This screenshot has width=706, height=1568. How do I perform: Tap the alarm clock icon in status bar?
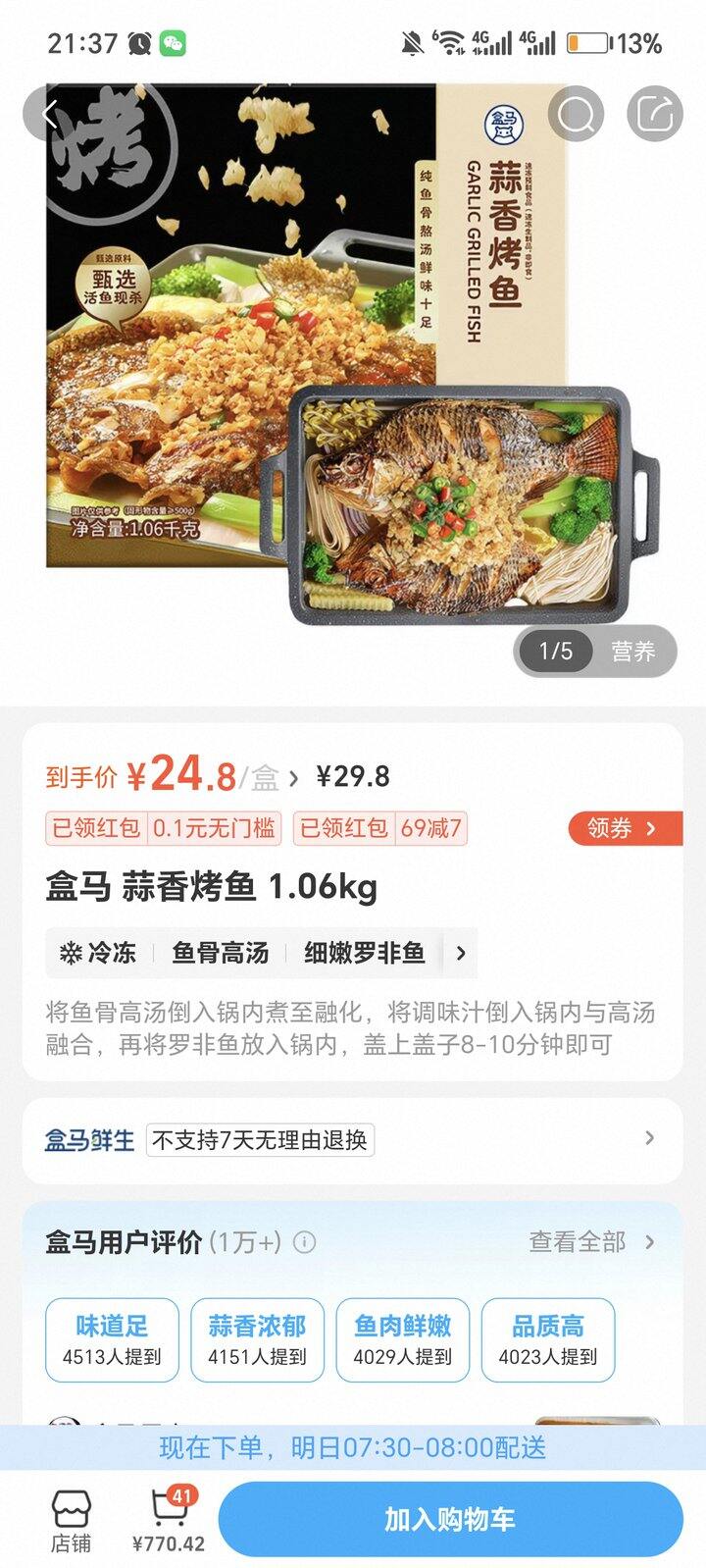137,40
